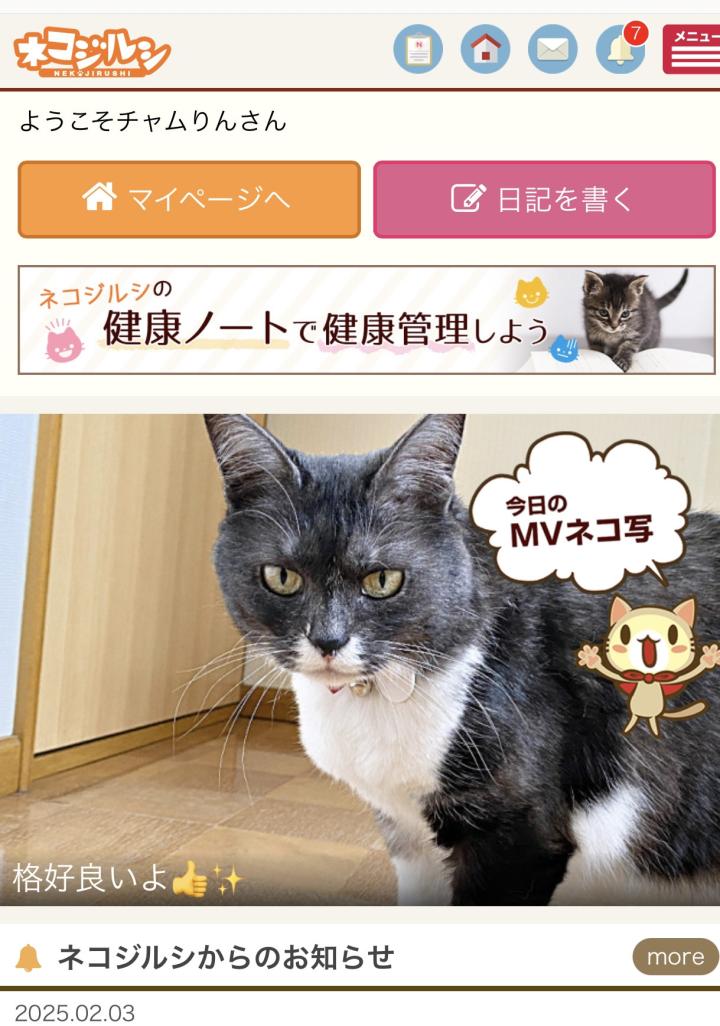Open the mail messages icon
720x1026 pixels.
553,49
